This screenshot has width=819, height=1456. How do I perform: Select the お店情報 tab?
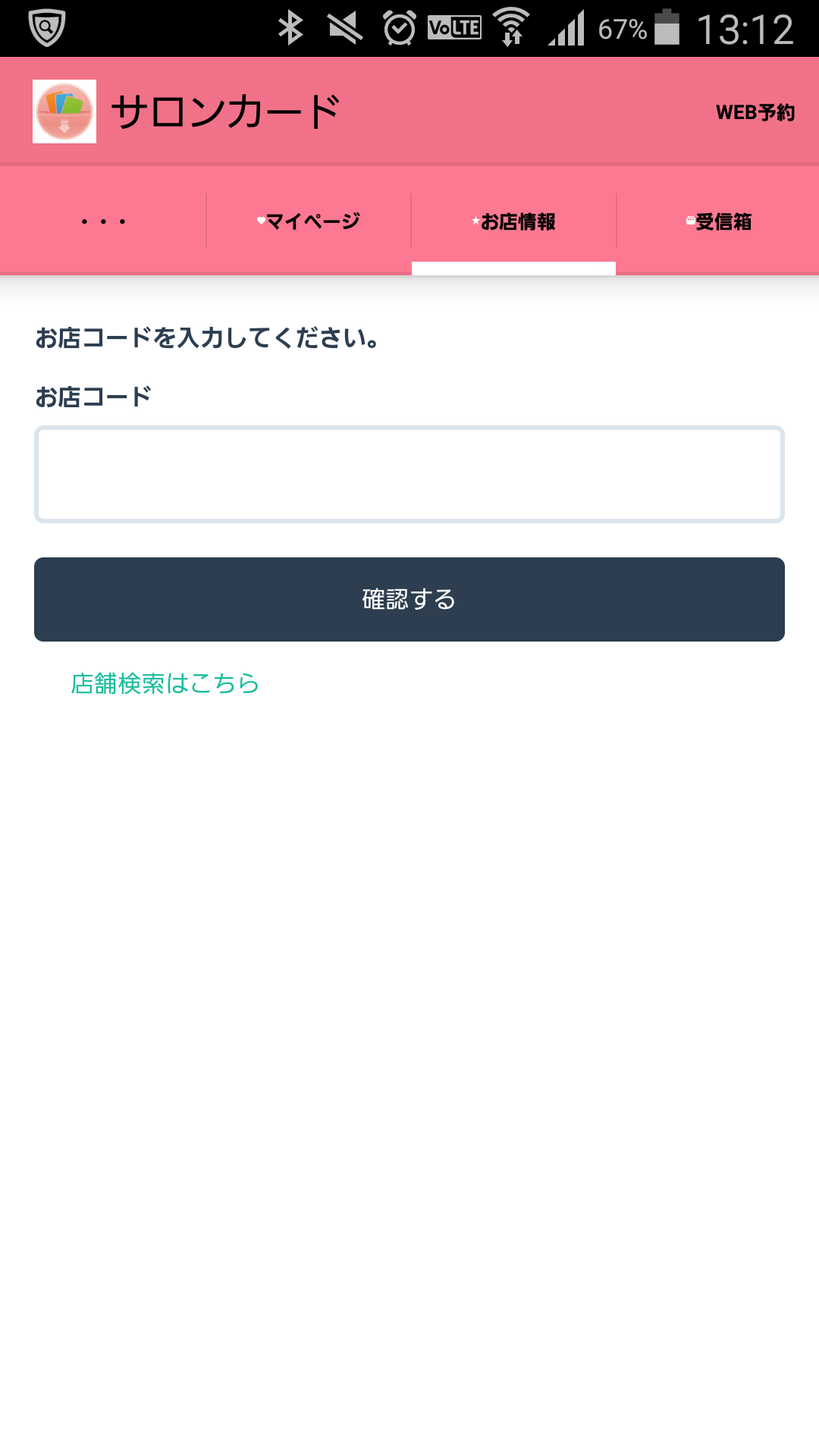pyautogui.click(x=513, y=221)
